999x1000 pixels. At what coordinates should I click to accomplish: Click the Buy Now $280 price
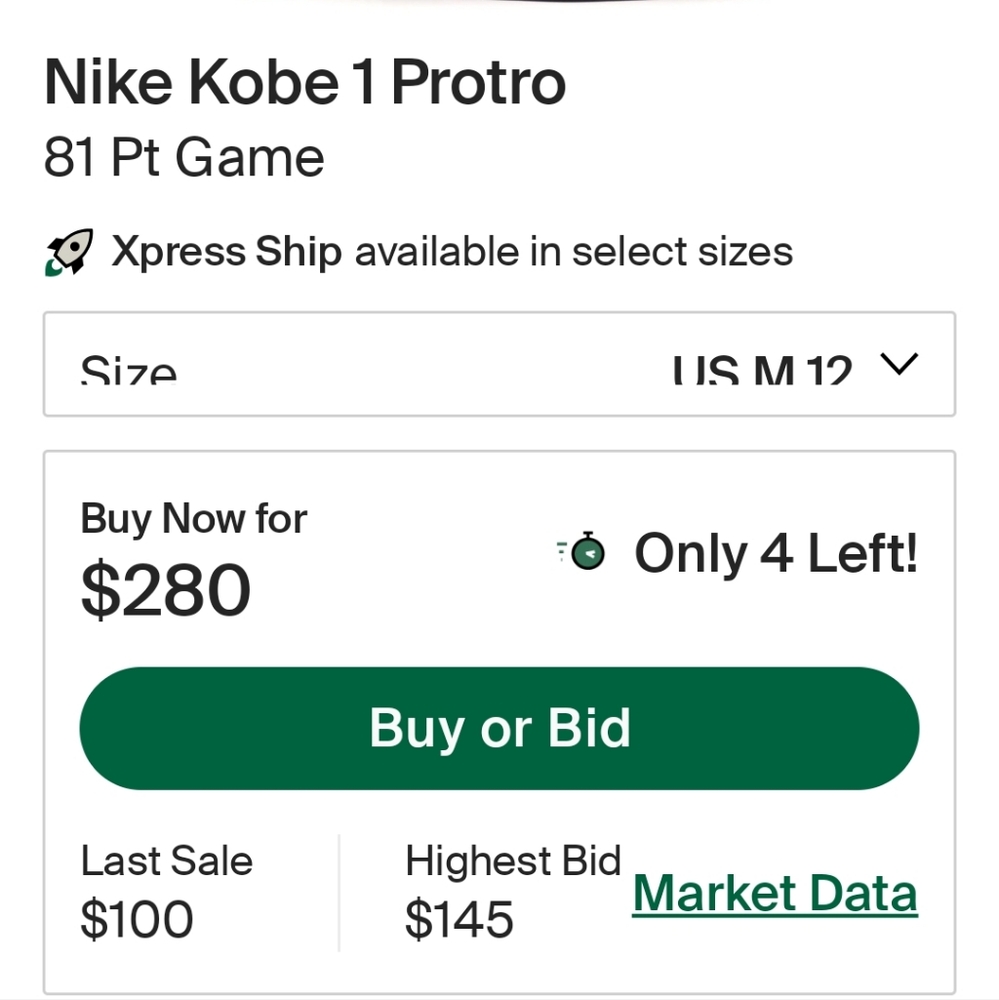click(165, 590)
